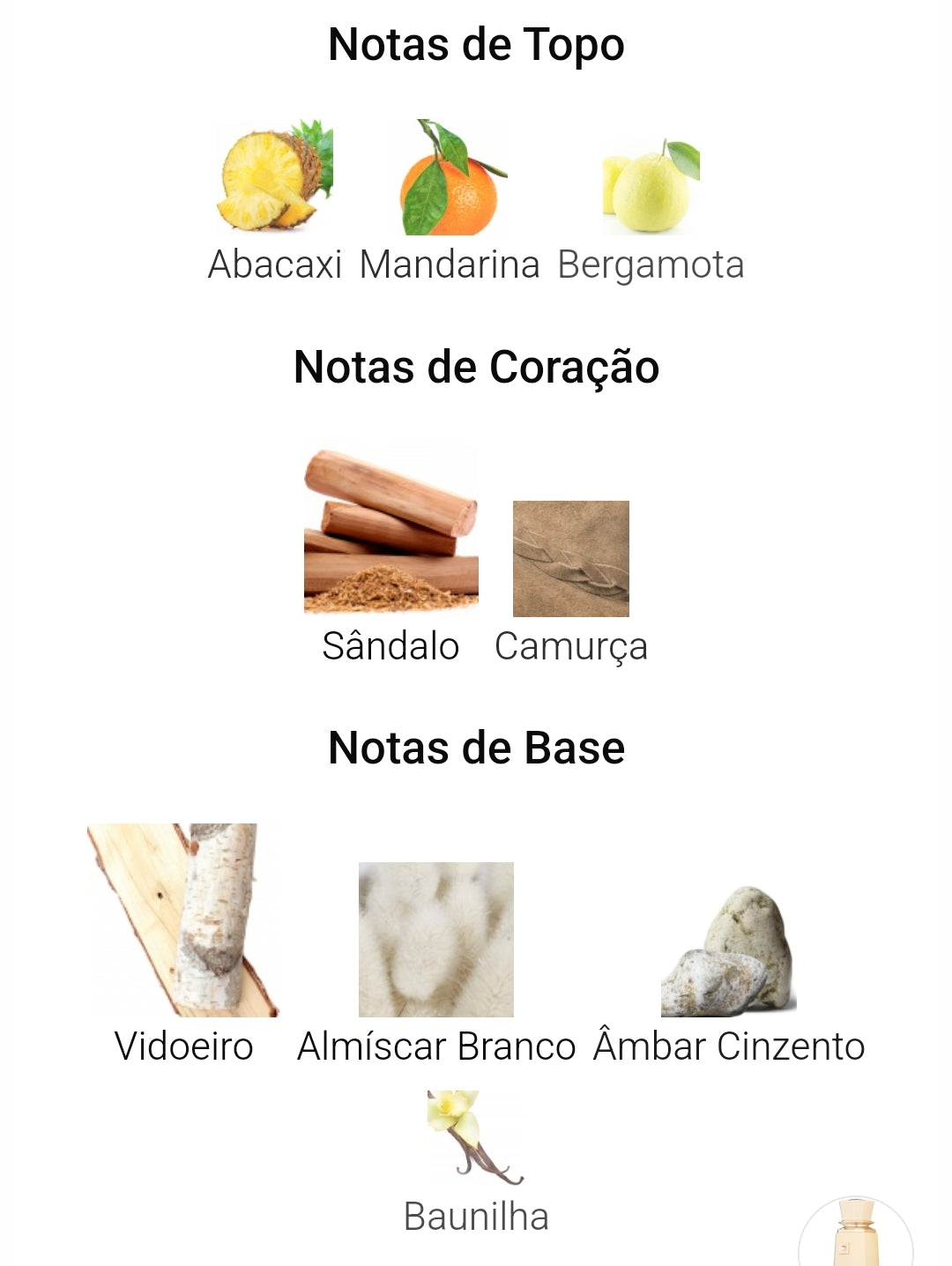This screenshot has height=1266, width=952.
Task: Tap the floating perfume bottle button
Action: (x=855, y=1236)
